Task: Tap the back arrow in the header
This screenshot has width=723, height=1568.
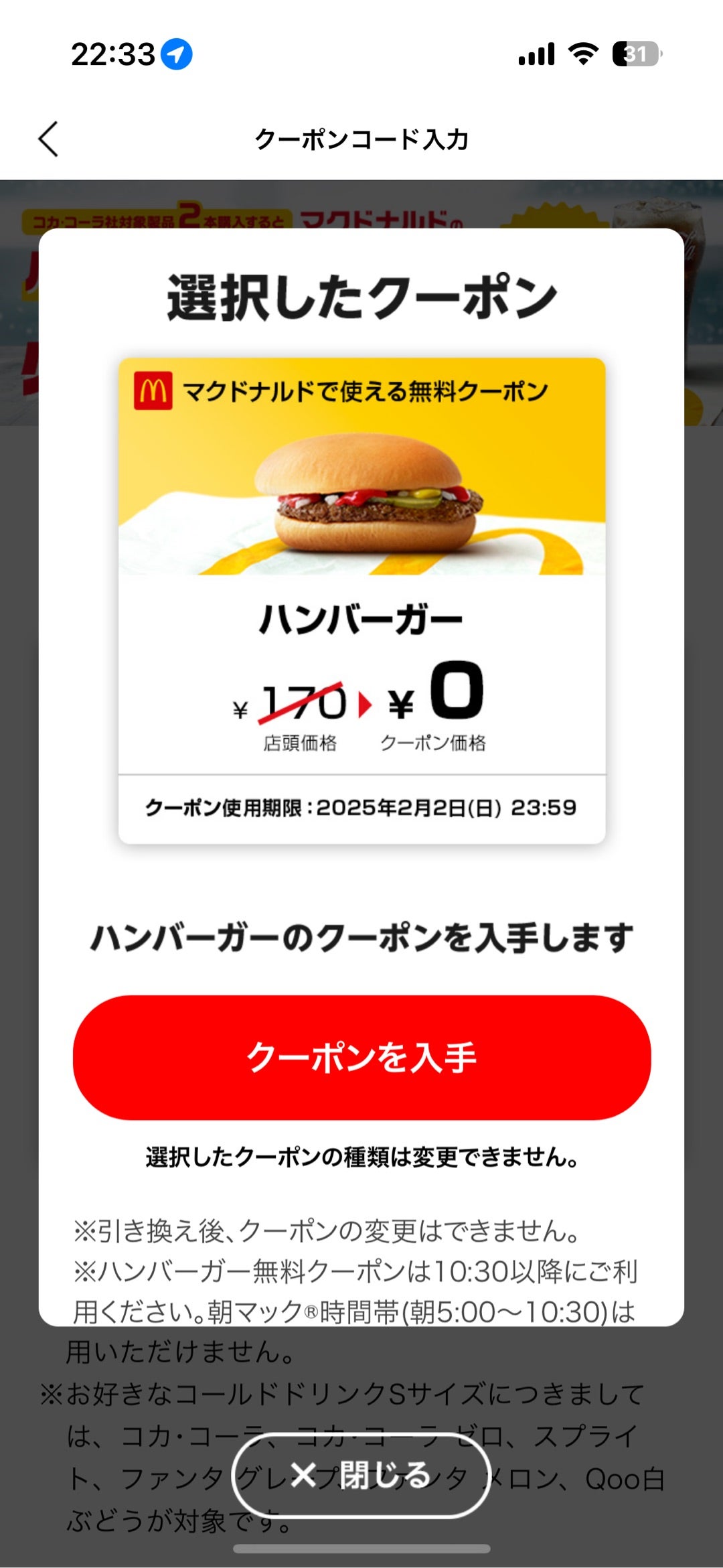Action: [x=48, y=139]
